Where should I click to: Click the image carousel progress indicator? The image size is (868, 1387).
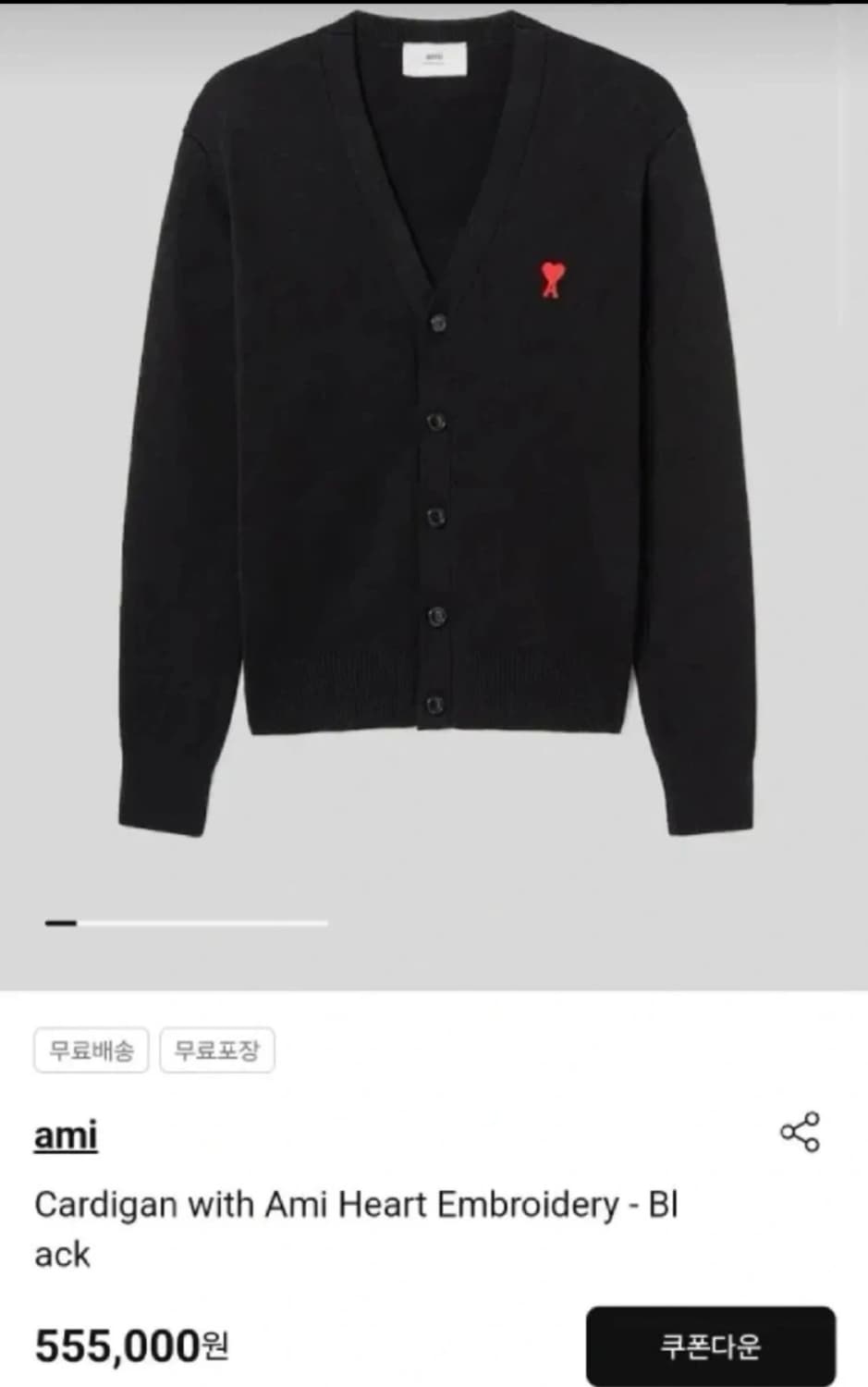tap(189, 922)
